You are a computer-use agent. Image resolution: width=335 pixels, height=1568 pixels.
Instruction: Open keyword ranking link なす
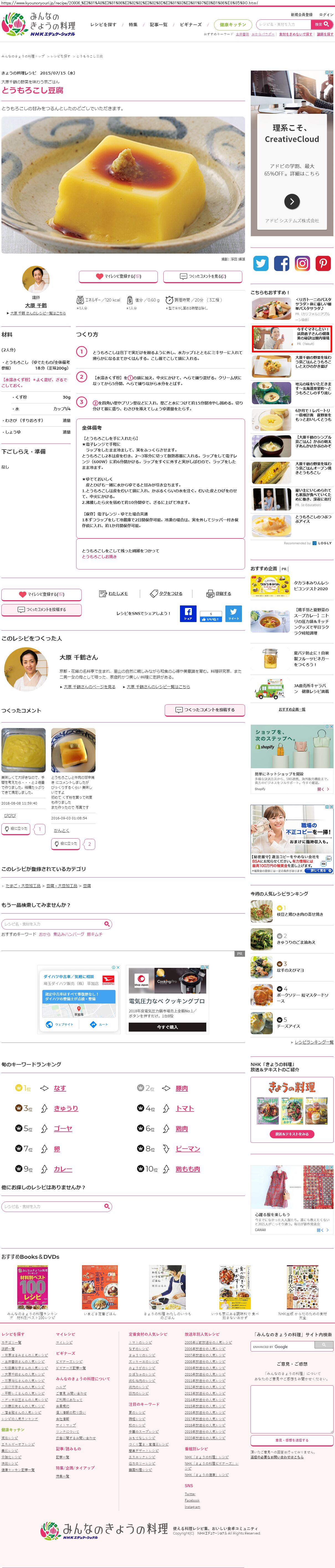click(60, 1088)
